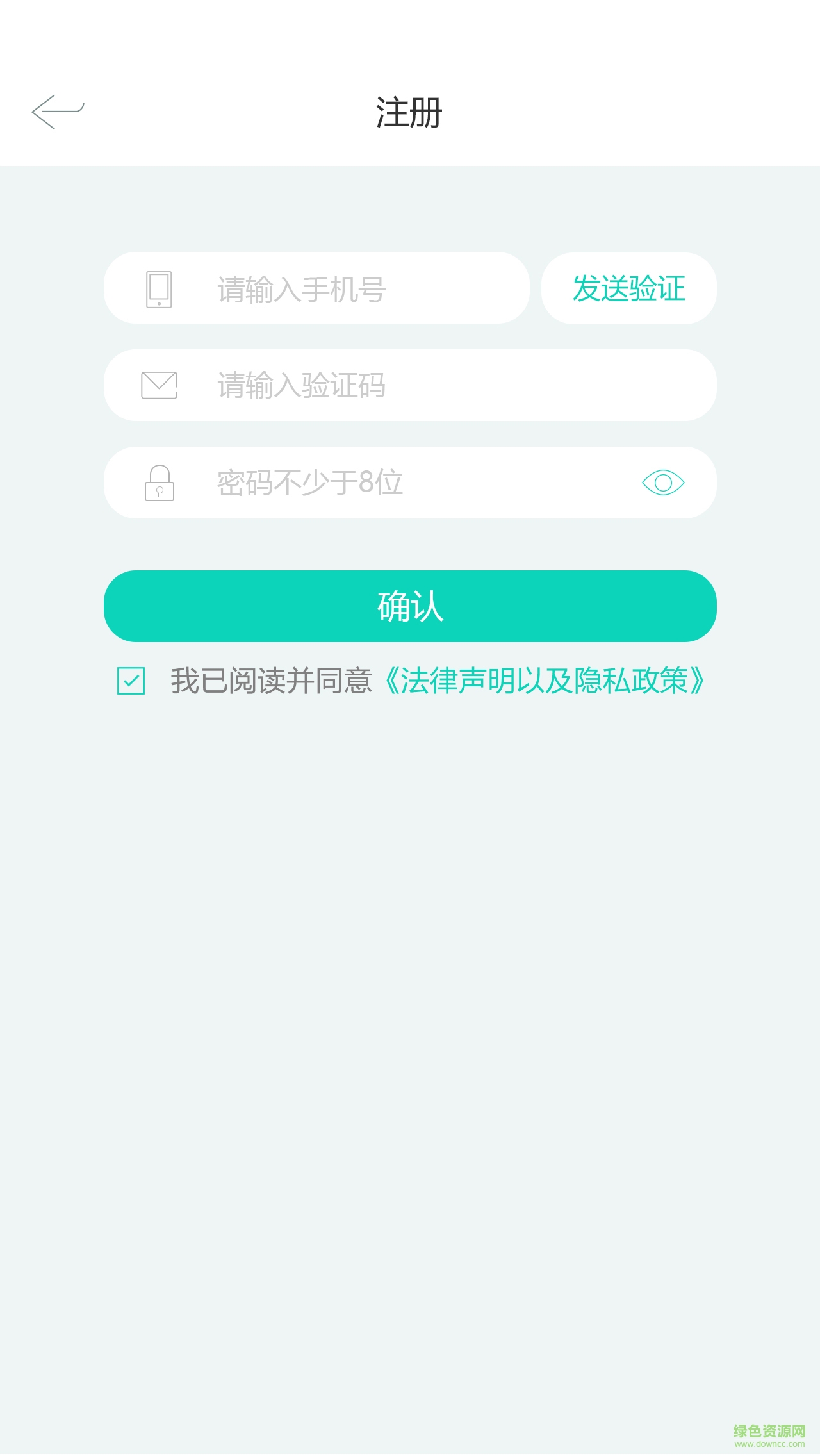Image resolution: width=820 pixels, height=1456 pixels.
Task: Select the phone icon beside the mobile field
Action: coord(158,288)
